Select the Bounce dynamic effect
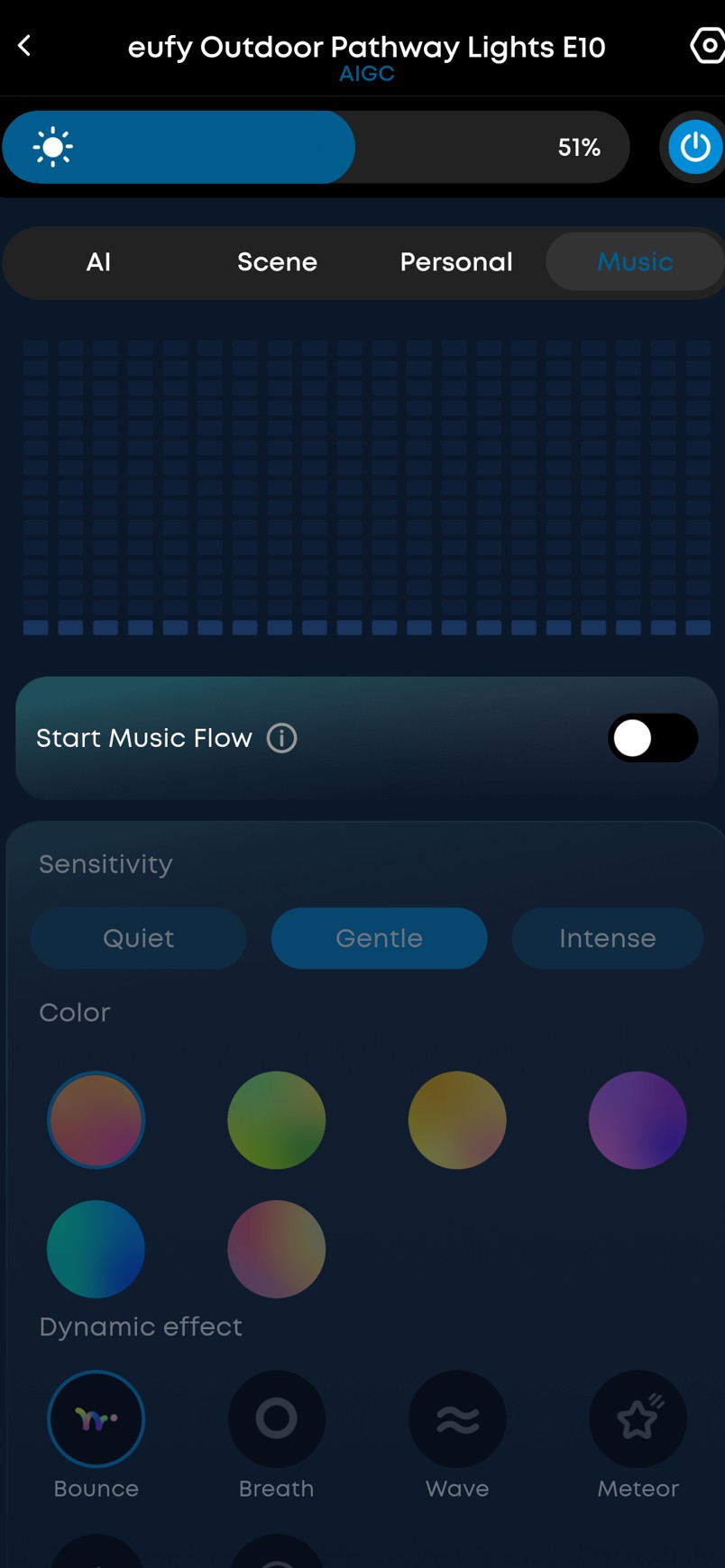This screenshot has height=1568, width=725. click(x=96, y=1419)
